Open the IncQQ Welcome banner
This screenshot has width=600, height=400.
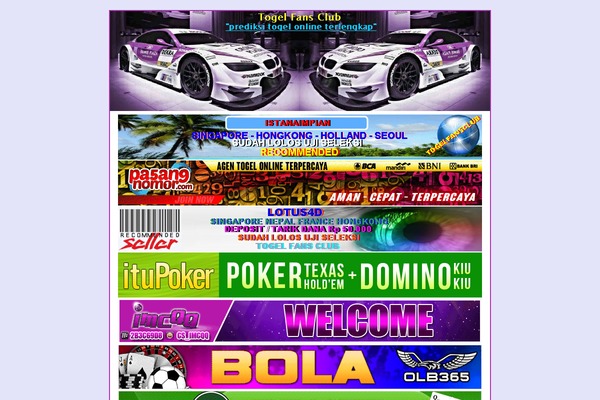pos(299,322)
